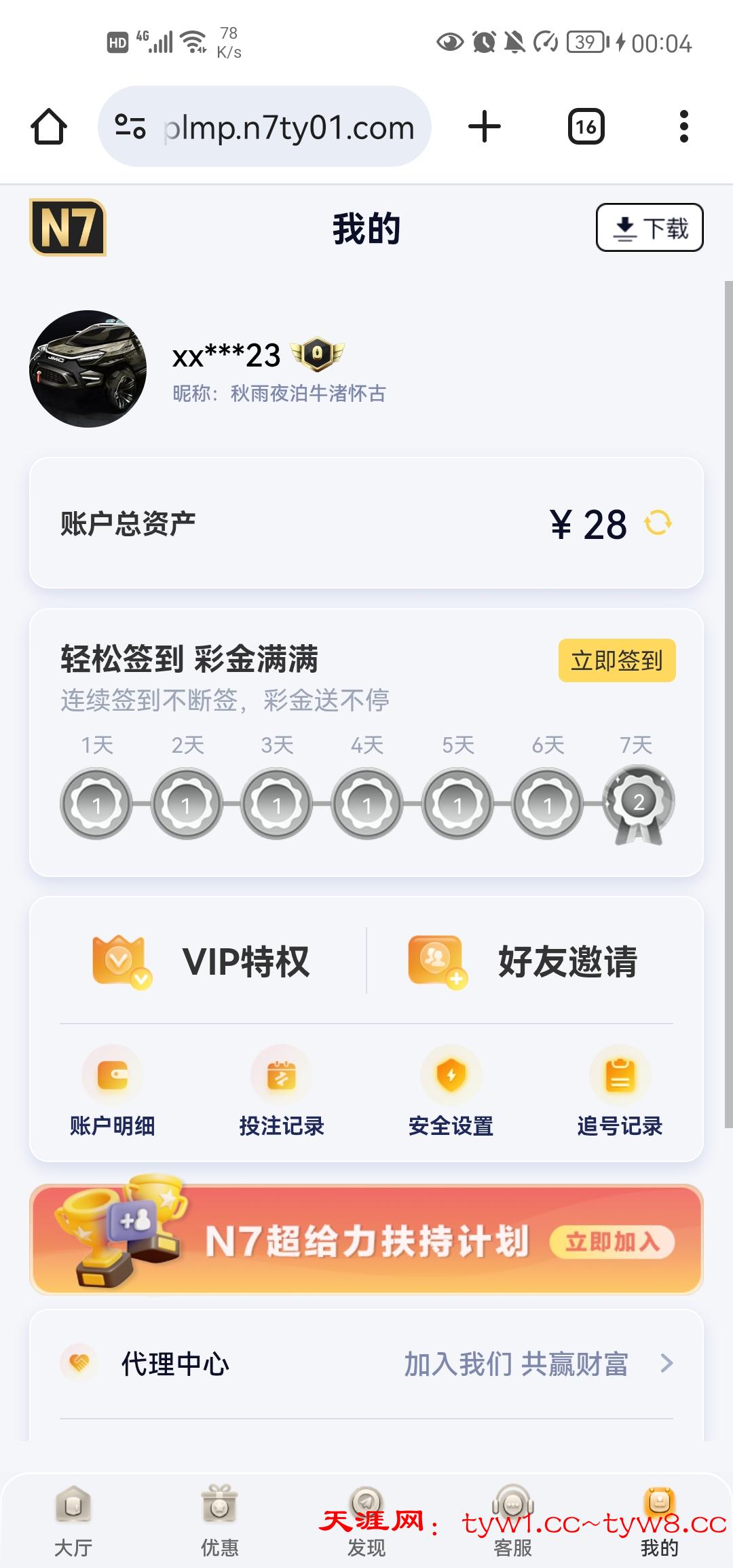Refresh account balance with the circular arrows icon
The height and width of the screenshot is (1568, 733).
tap(657, 523)
